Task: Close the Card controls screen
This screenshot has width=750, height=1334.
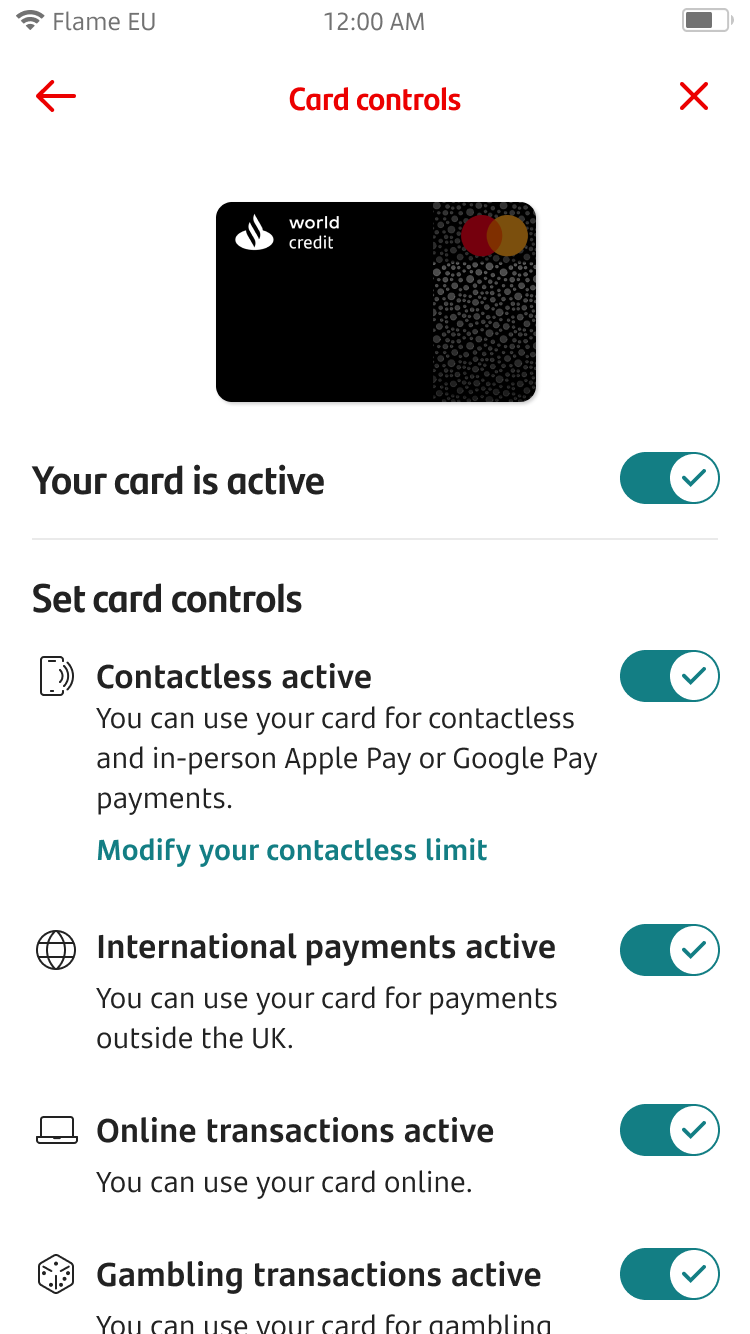Action: click(x=694, y=96)
